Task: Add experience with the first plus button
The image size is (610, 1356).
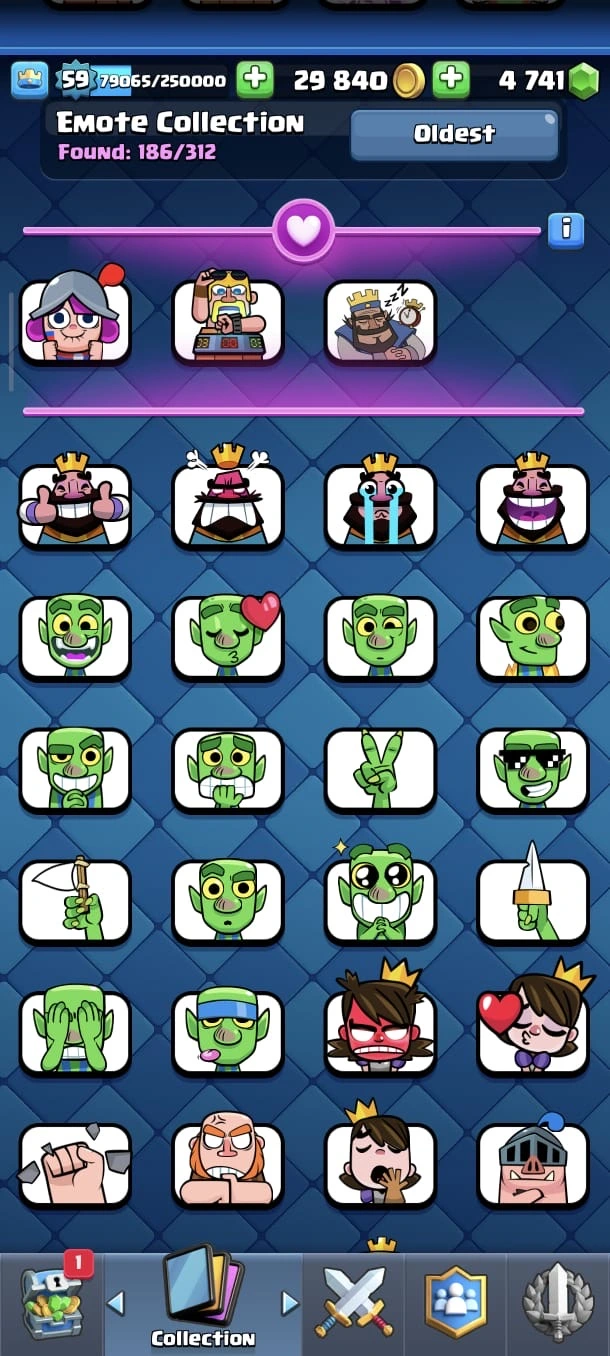Action: point(255,80)
